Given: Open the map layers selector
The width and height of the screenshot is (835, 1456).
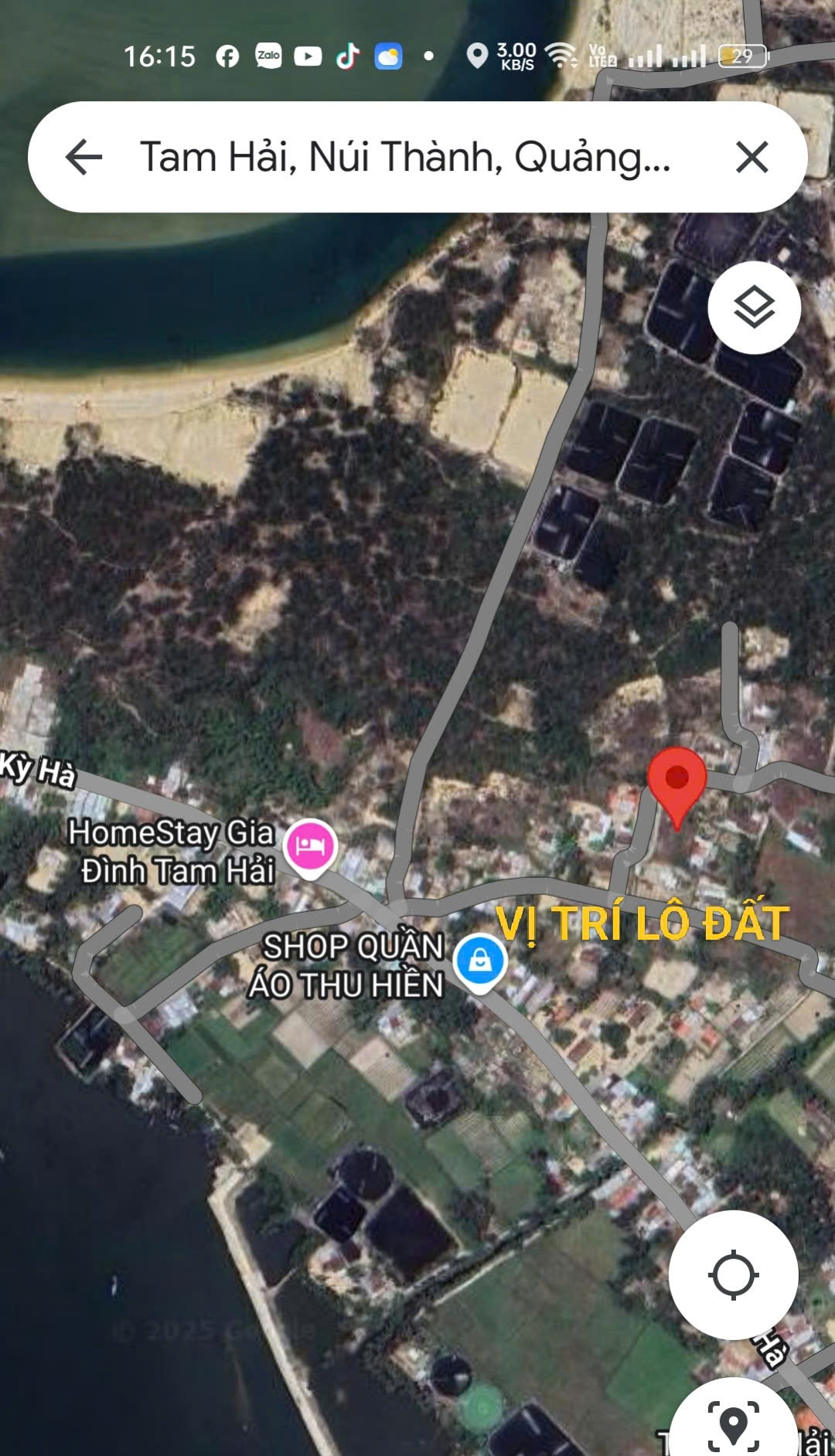Looking at the screenshot, I should tap(754, 308).
